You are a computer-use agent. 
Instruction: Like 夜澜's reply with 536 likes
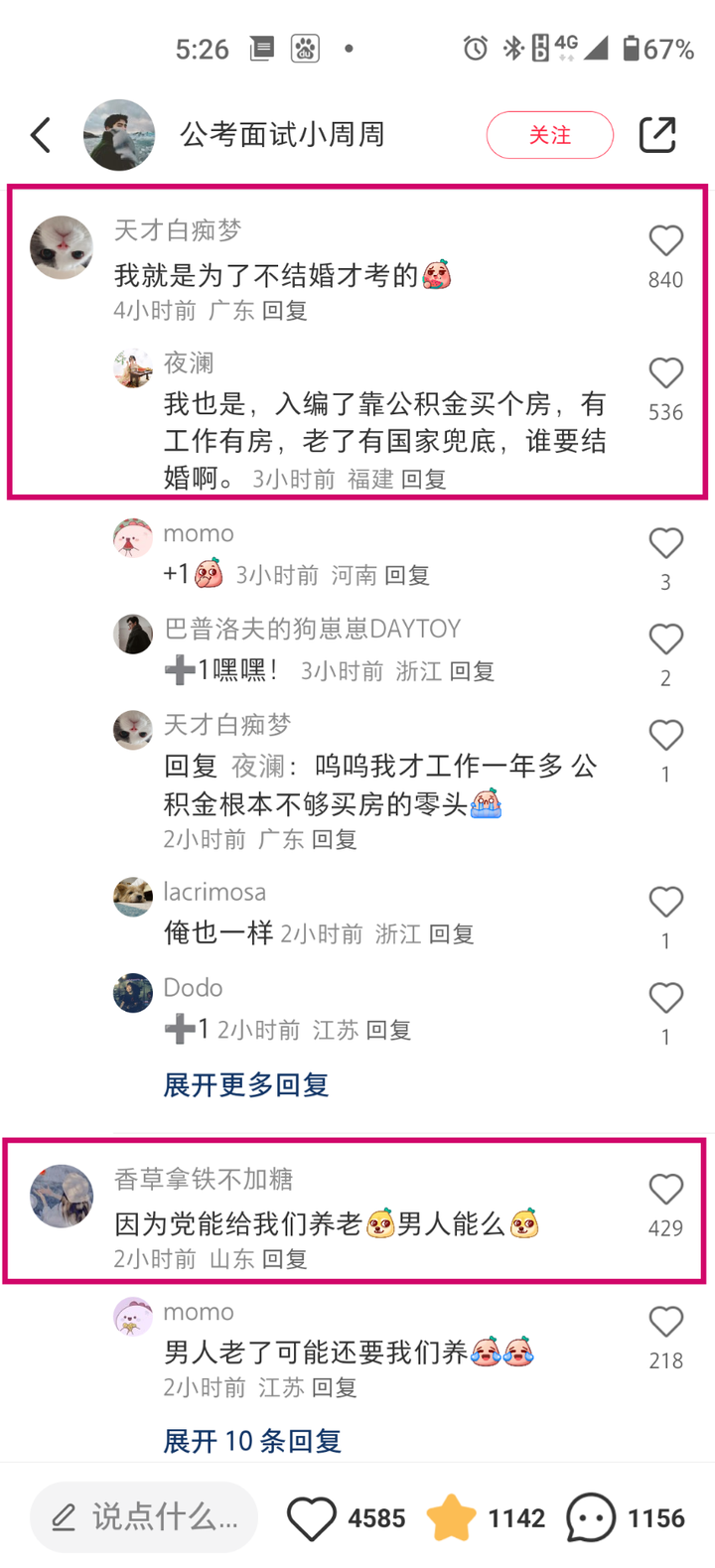coord(665,374)
